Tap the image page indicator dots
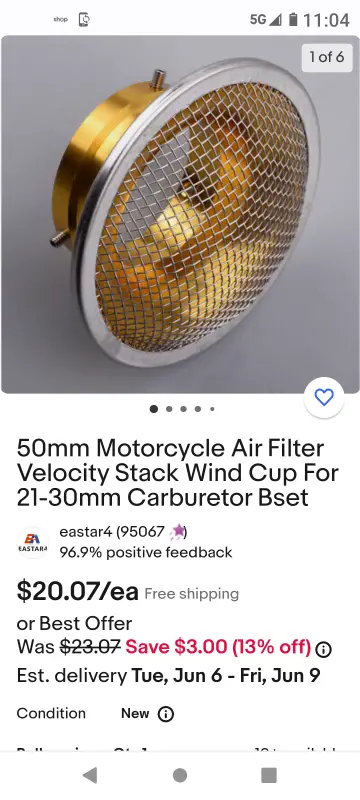The image size is (360, 800). click(x=182, y=409)
